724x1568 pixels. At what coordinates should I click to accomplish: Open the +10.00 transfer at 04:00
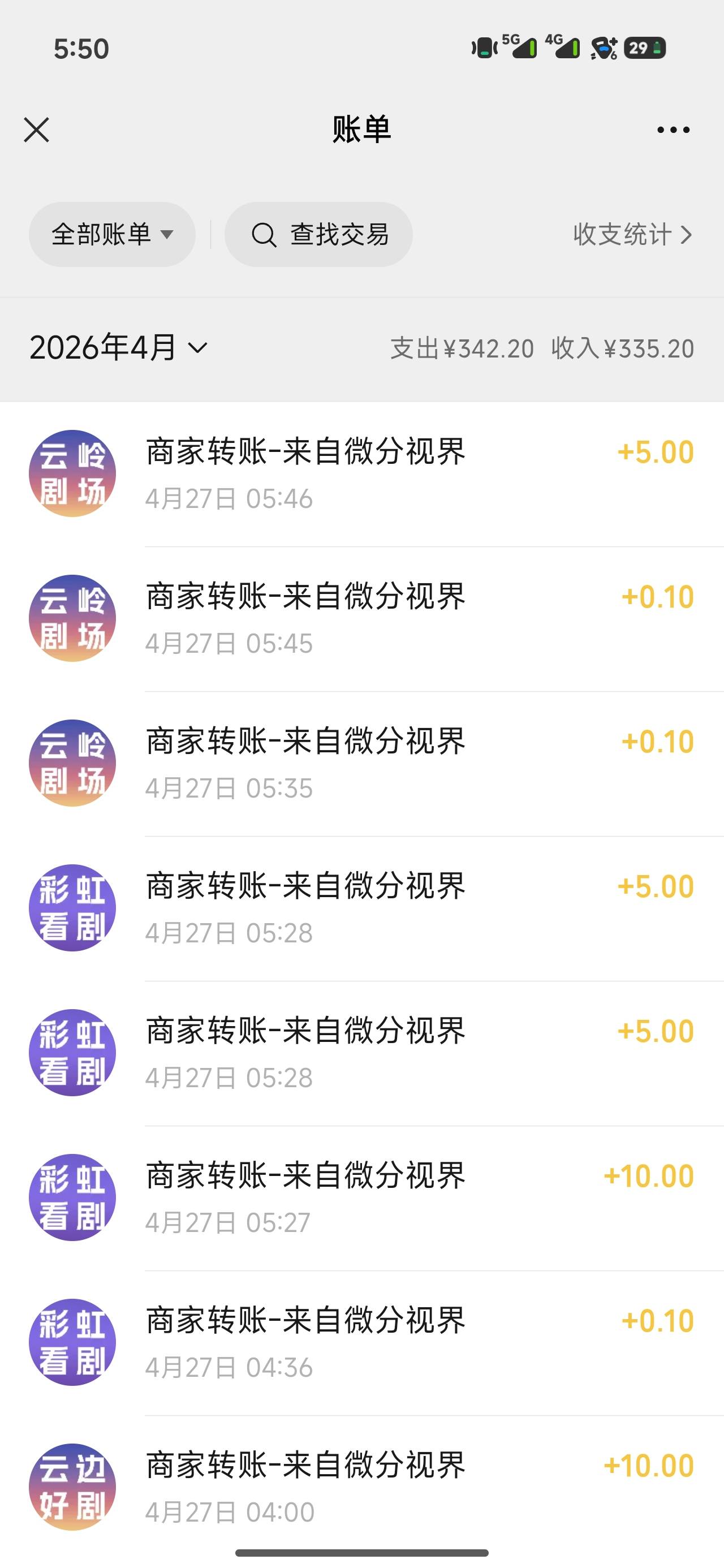coord(390,1487)
